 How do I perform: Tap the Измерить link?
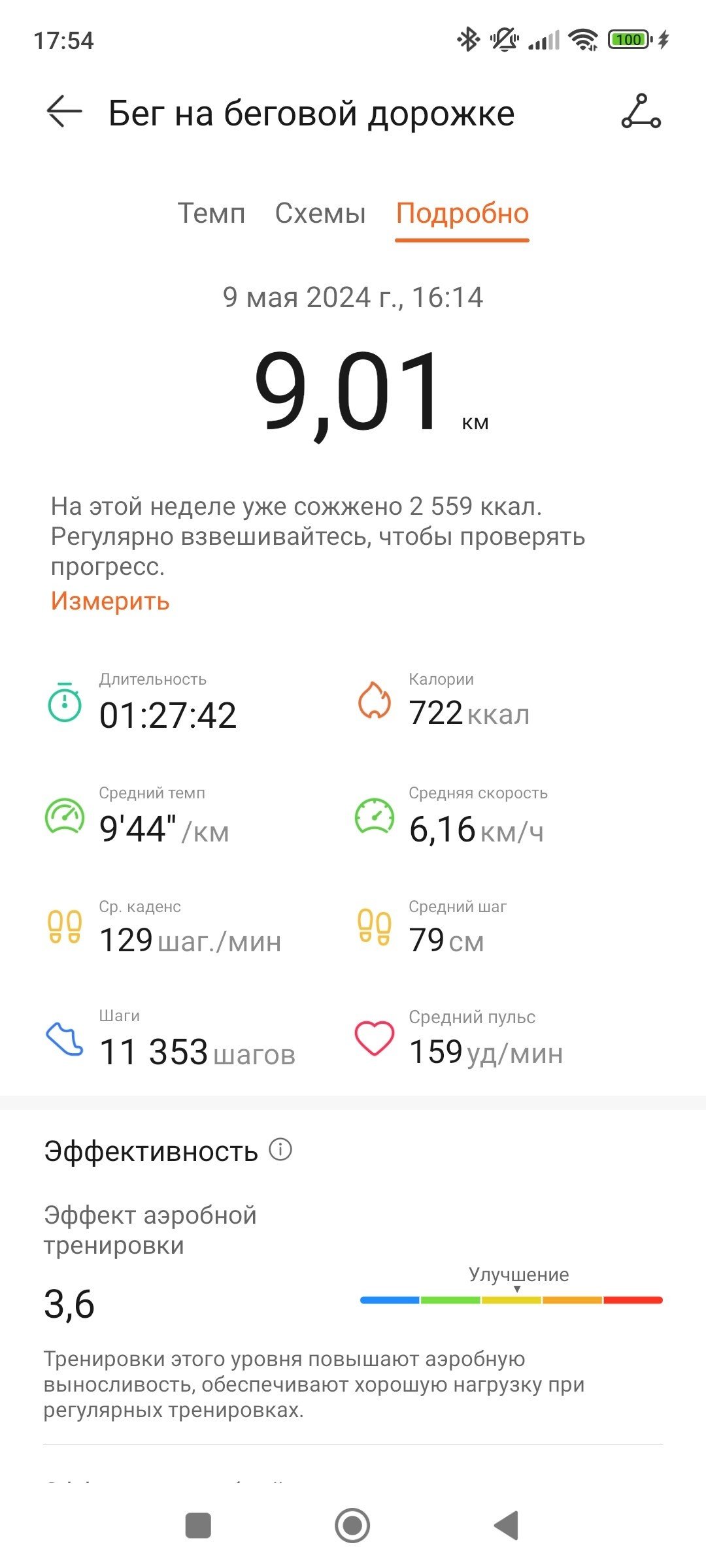coord(110,600)
